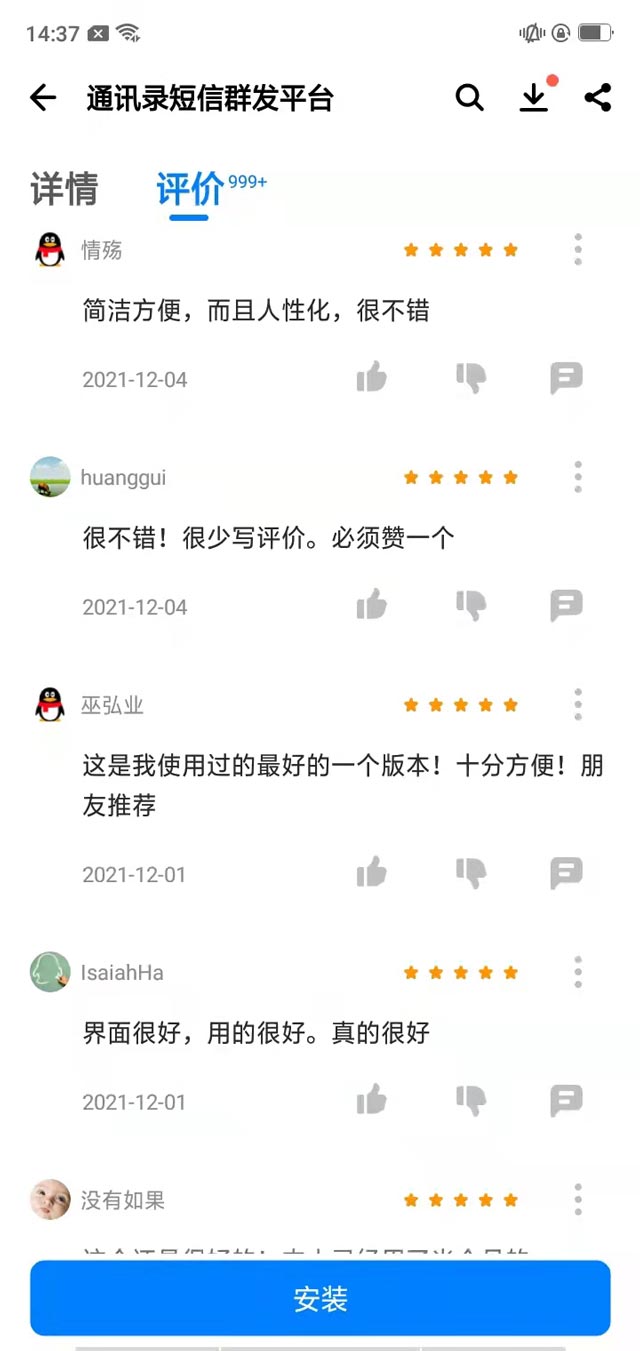640x1351 pixels.
Task: Like 情殇's review
Action: pos(371,378)
